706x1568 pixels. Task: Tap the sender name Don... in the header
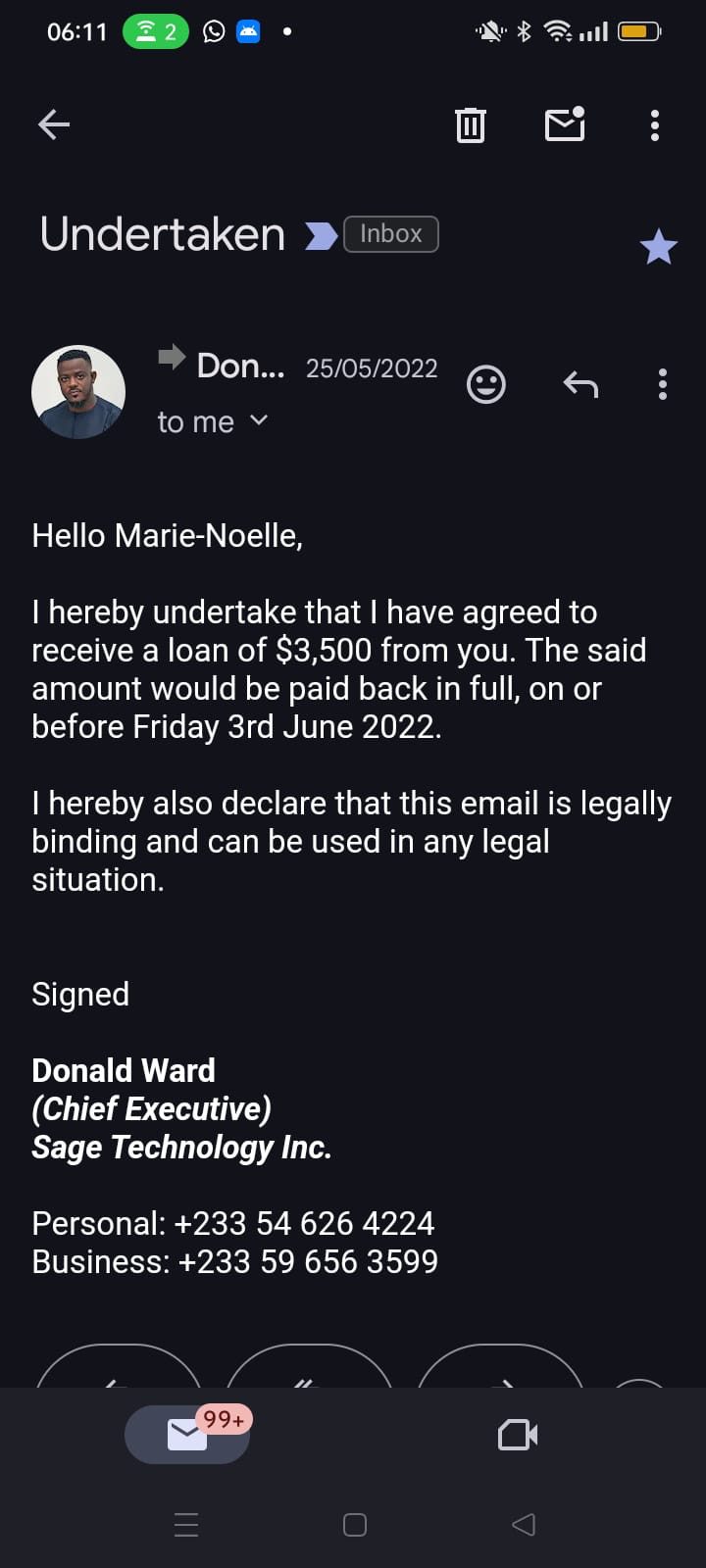(x=239, y=366)
